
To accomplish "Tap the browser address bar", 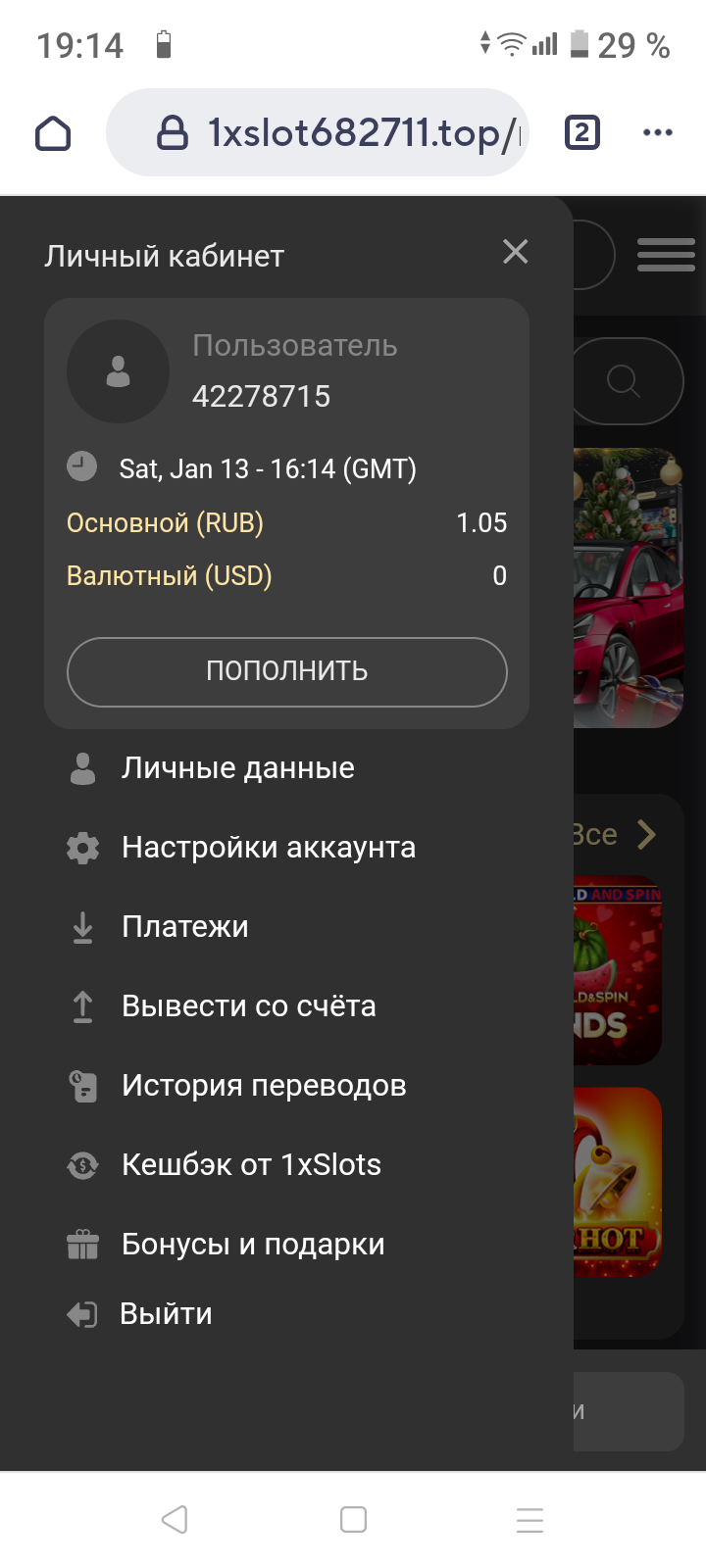I will 333,132.
